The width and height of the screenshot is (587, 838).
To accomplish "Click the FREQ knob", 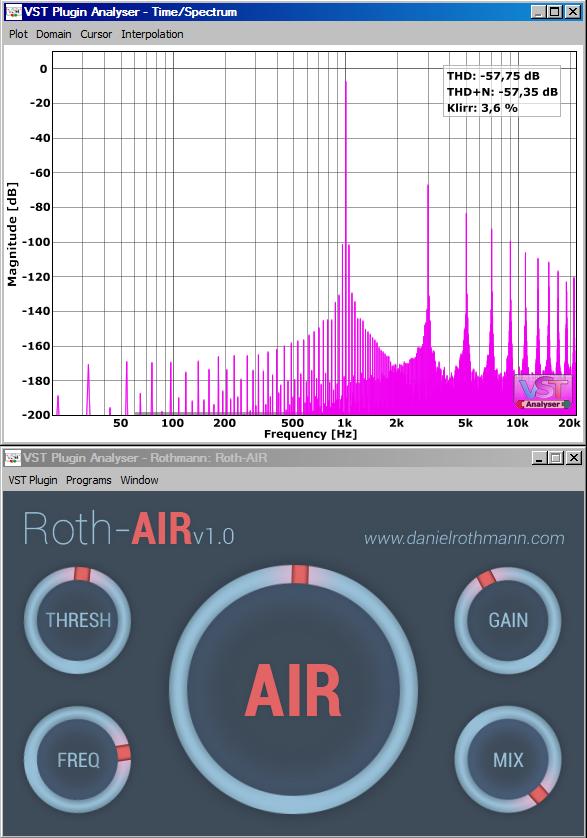I will pos(78,759).
